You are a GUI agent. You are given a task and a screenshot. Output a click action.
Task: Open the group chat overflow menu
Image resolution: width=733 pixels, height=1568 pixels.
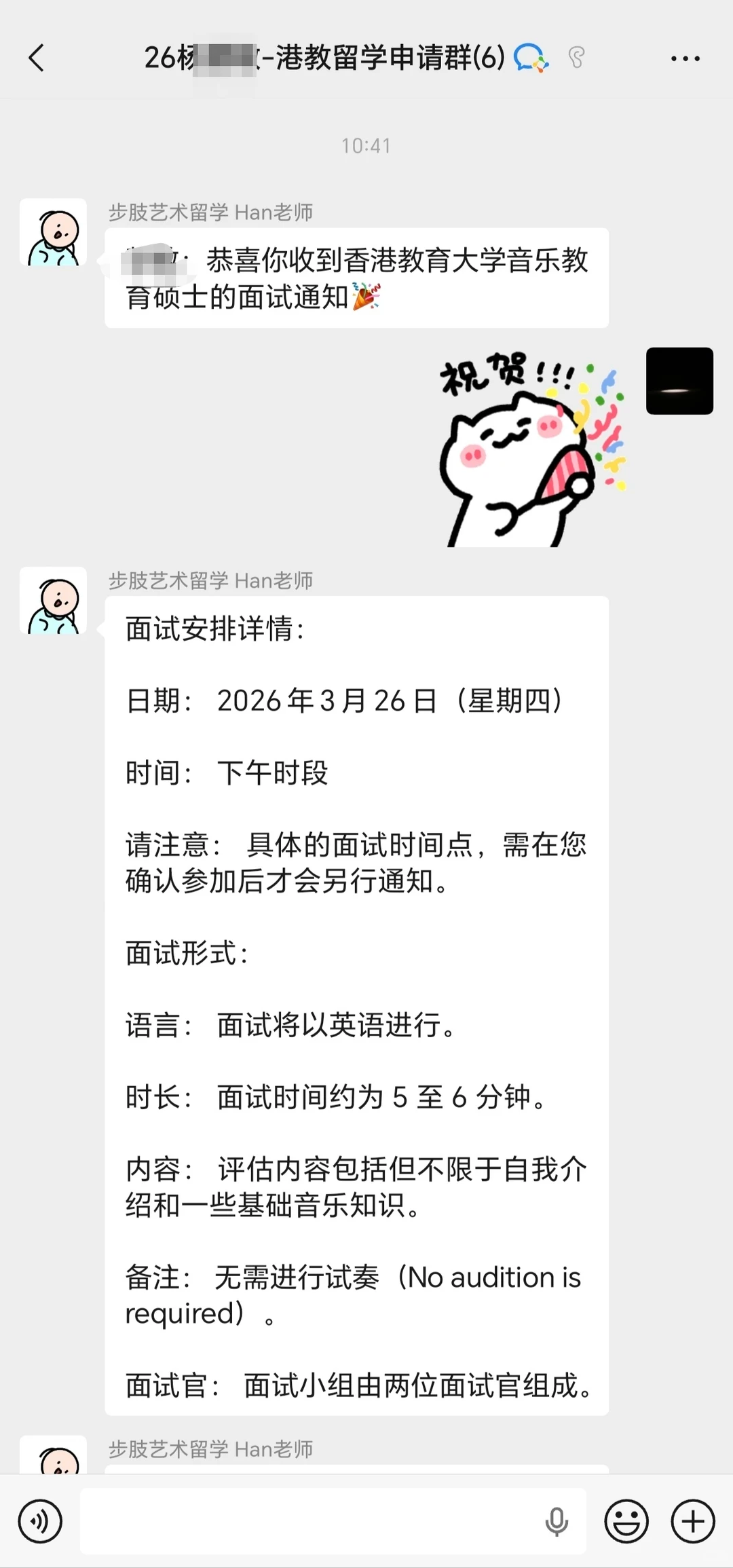click(x=685, y=58)
